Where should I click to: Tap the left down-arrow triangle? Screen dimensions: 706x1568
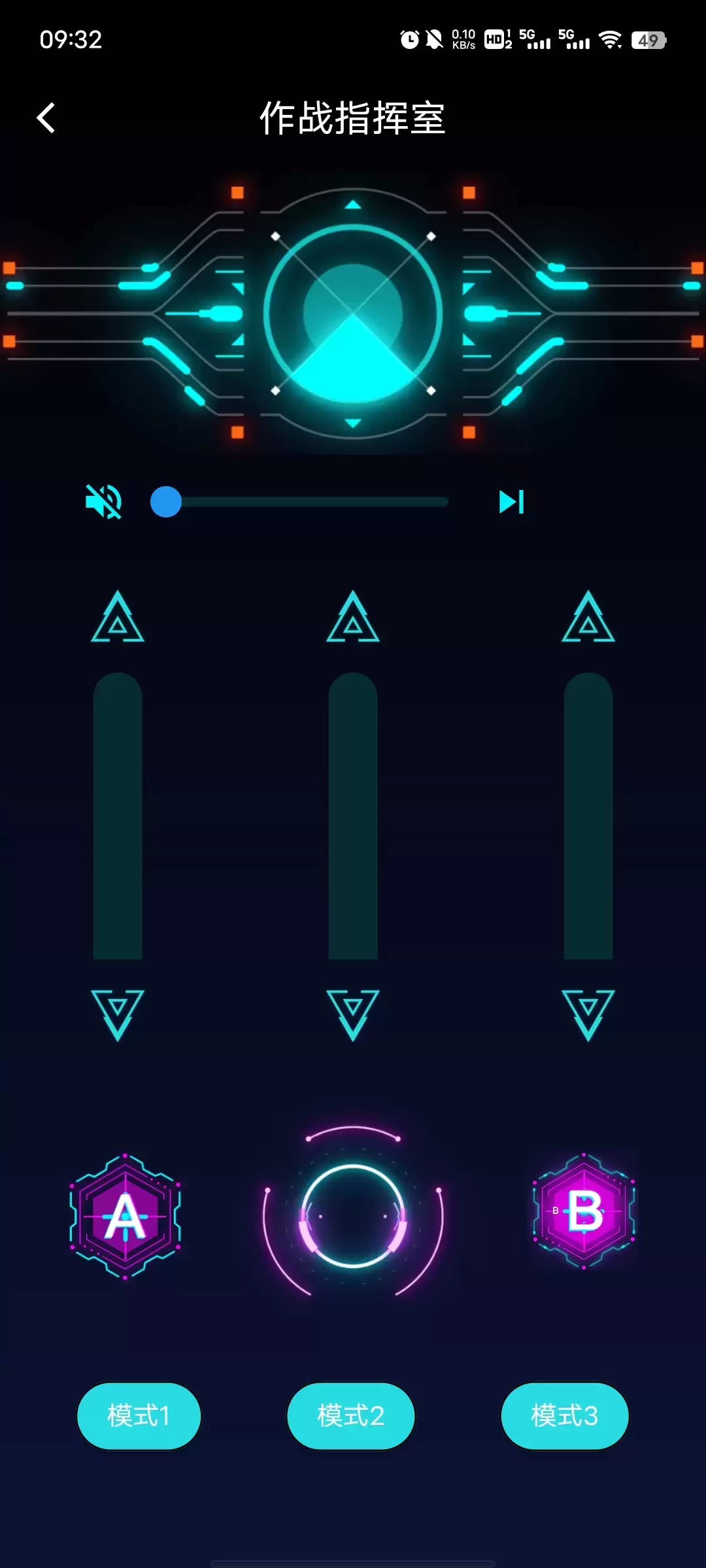point(118,1013)
